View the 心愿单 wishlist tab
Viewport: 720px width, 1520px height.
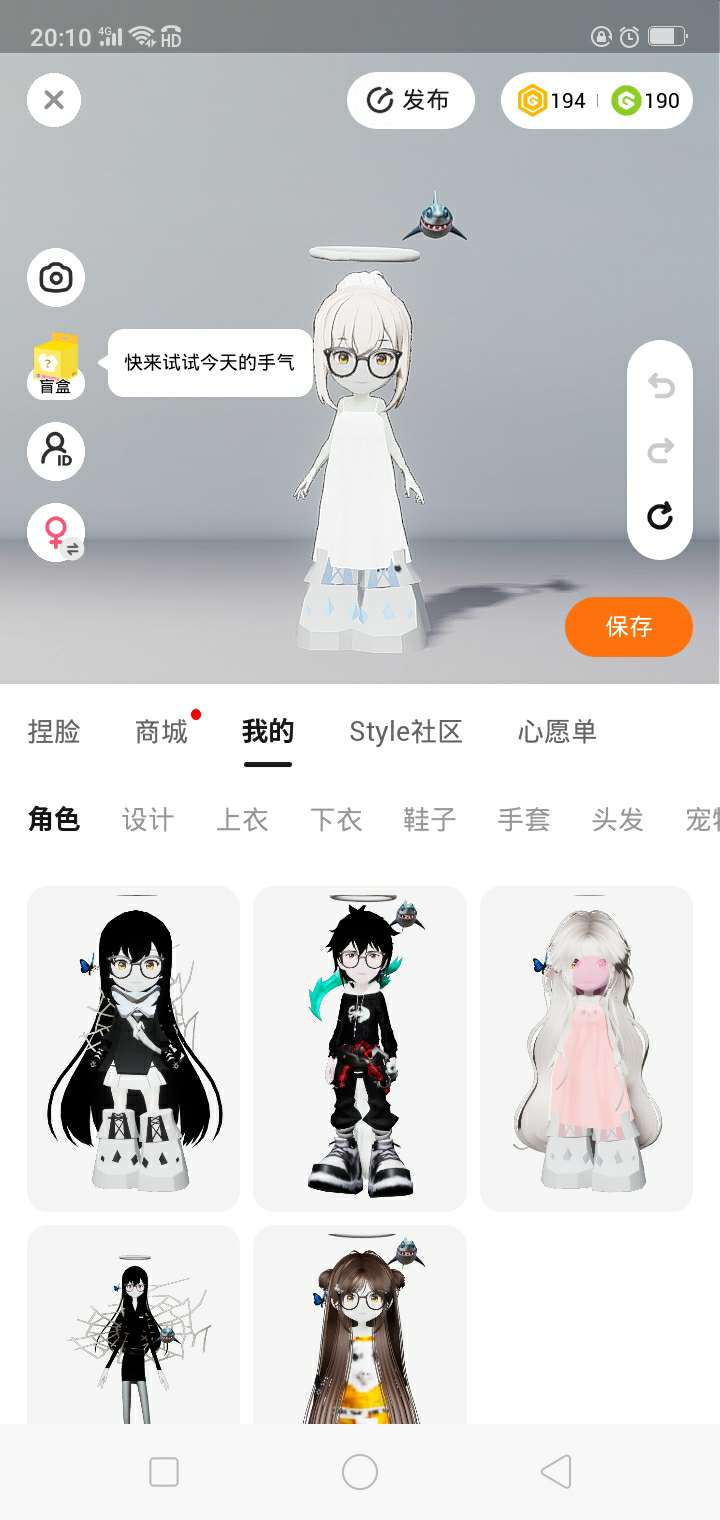click(557, 732)
